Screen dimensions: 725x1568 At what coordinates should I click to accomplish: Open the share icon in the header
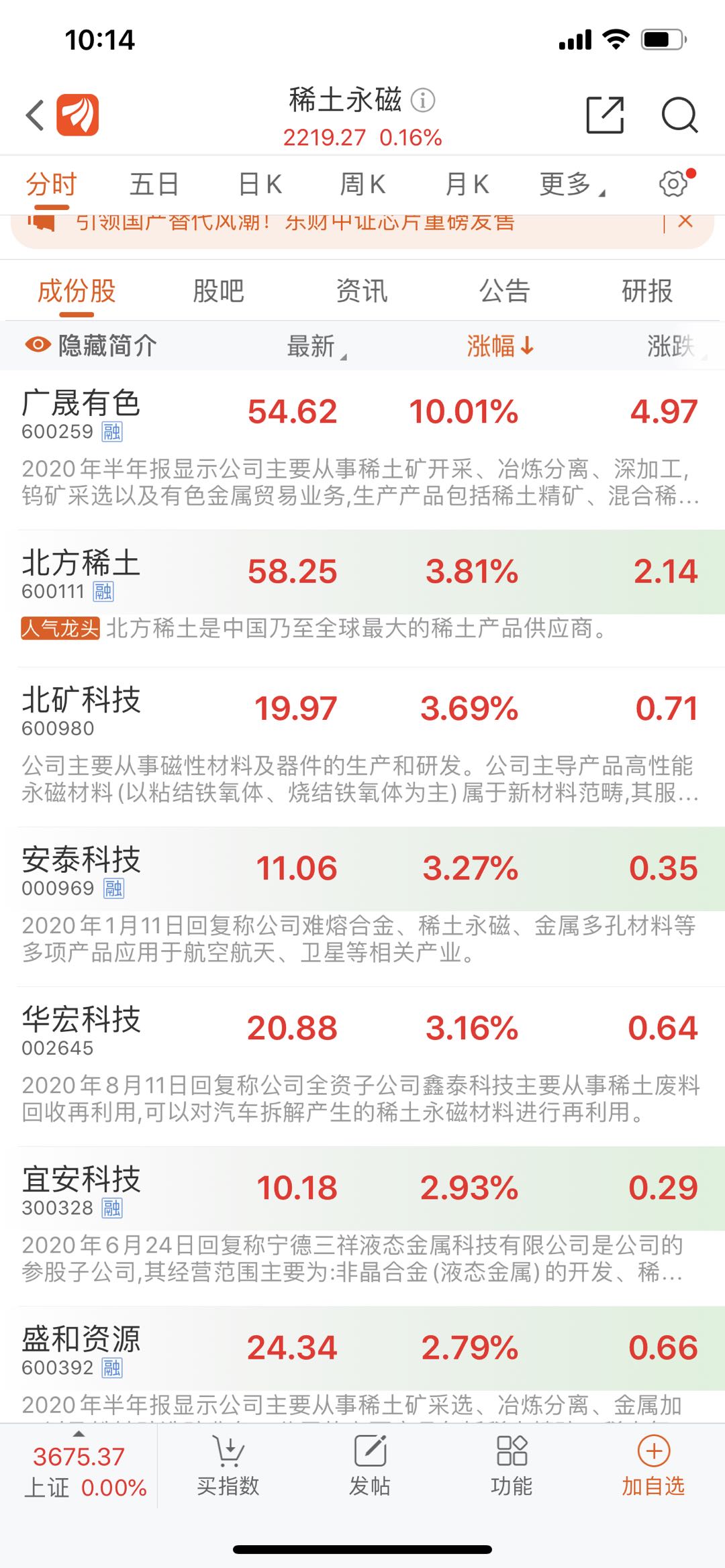coord(605,115)
